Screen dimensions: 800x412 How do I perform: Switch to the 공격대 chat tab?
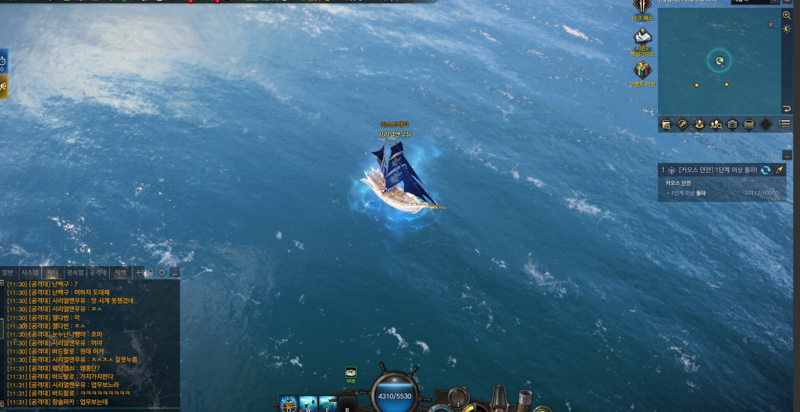click(97, 272)
